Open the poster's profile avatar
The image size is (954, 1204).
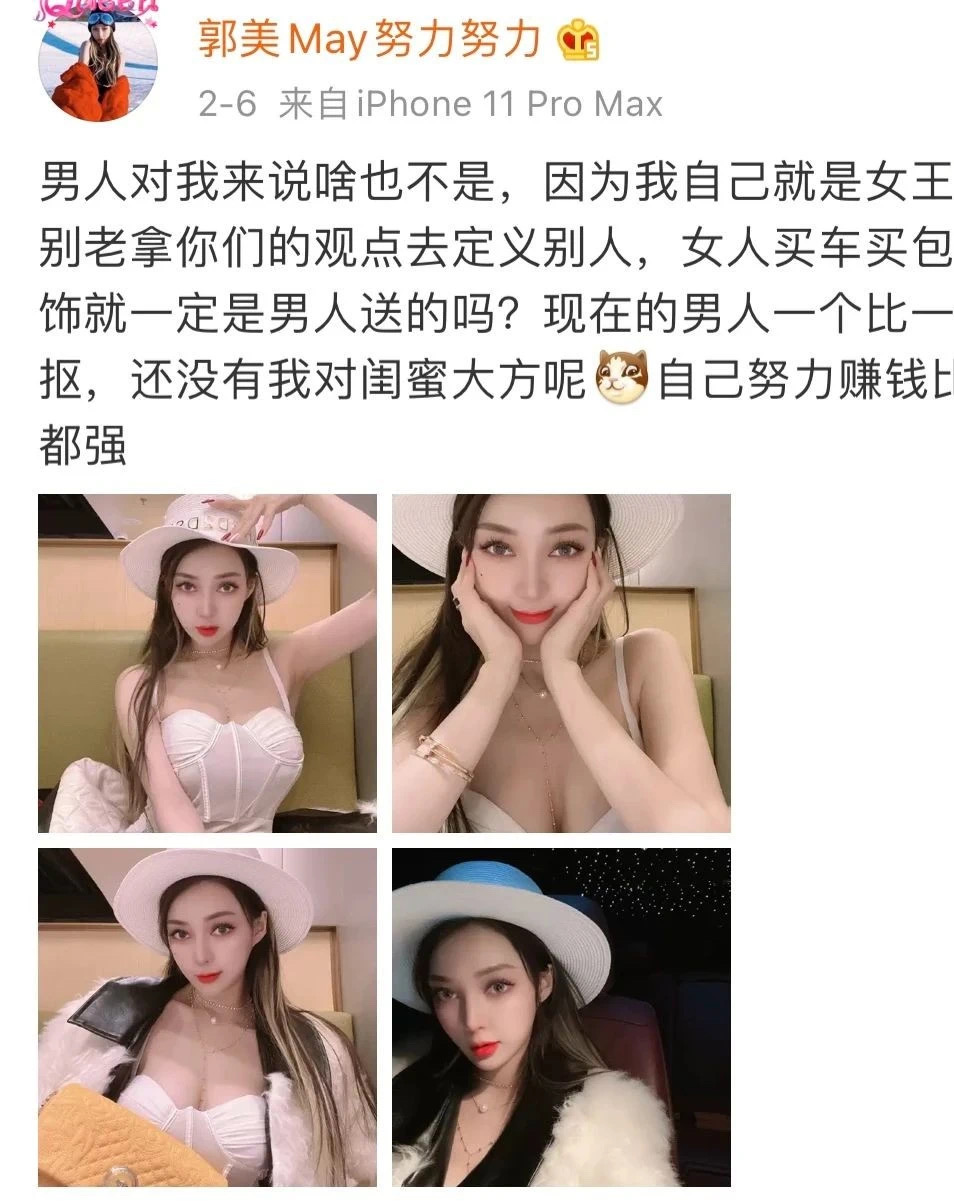point(98,64)
